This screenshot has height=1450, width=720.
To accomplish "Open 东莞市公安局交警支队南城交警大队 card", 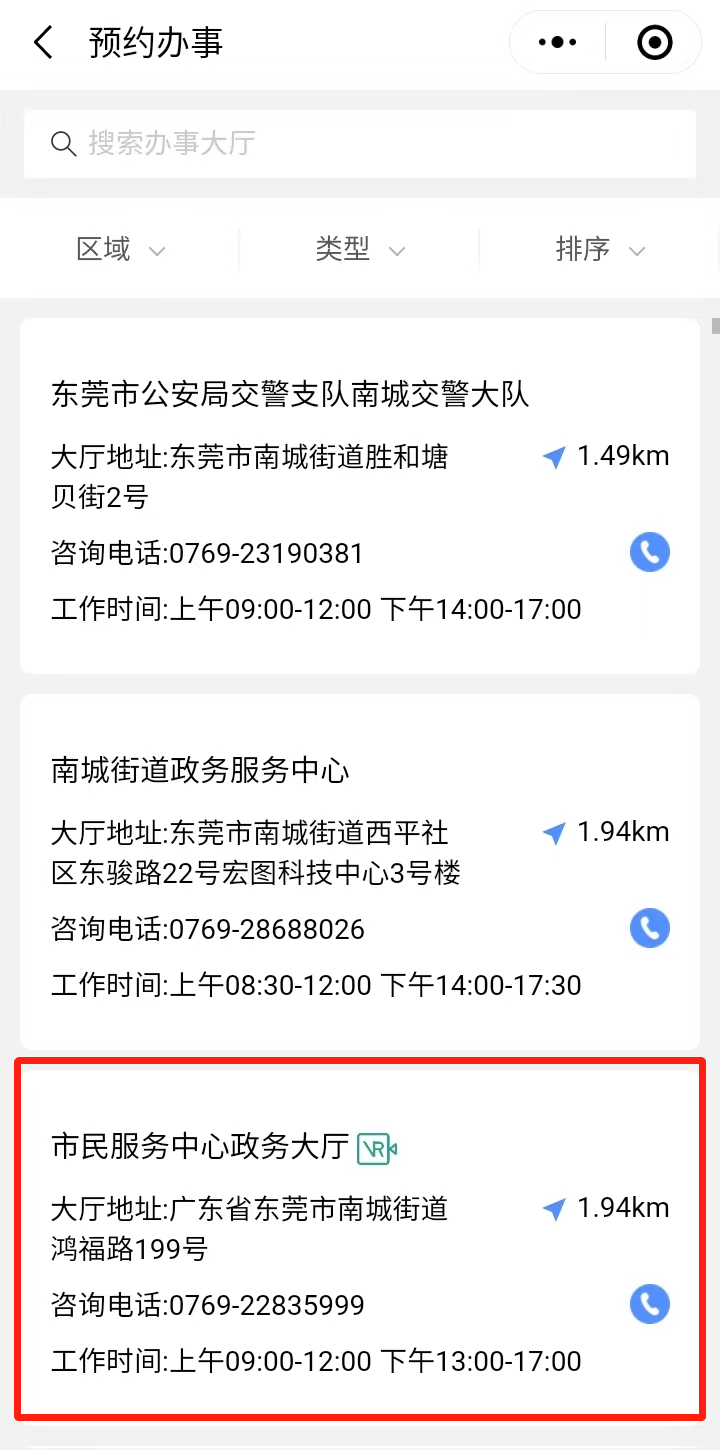I will coord(360,496).
